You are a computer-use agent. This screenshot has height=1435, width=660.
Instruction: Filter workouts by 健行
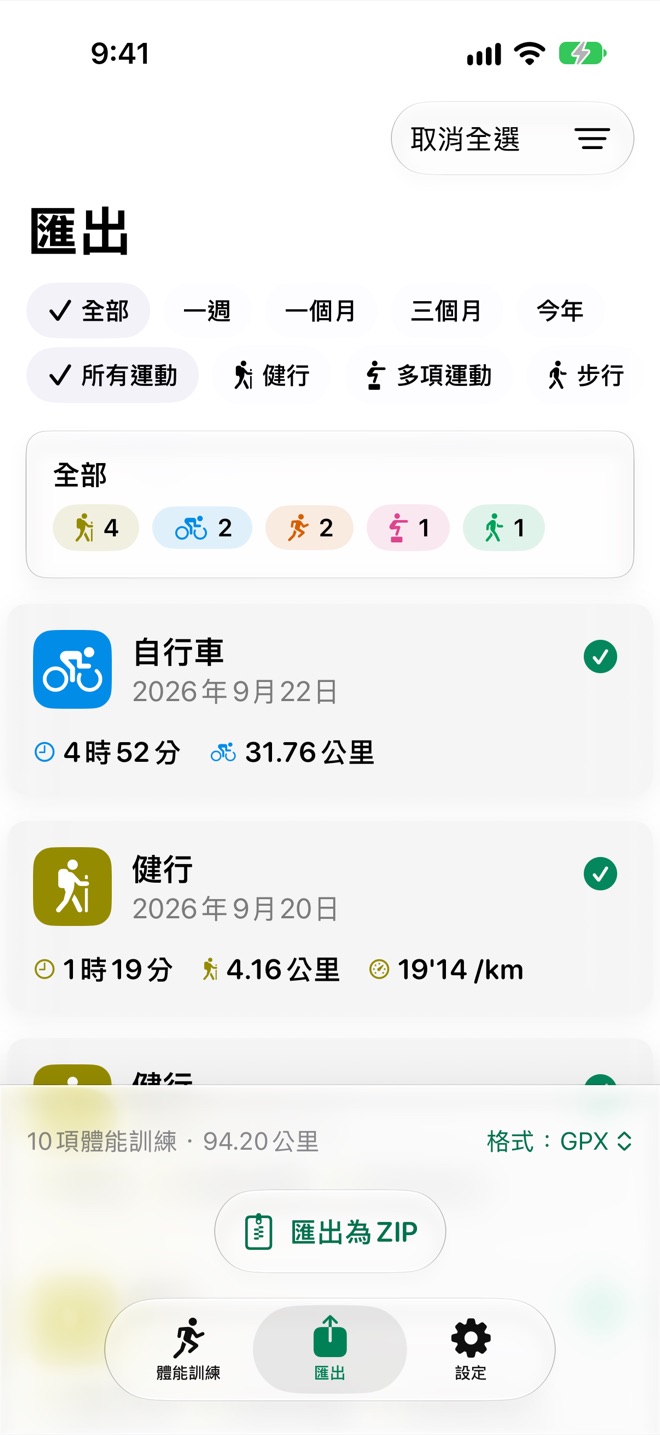(x=271, y=376)
